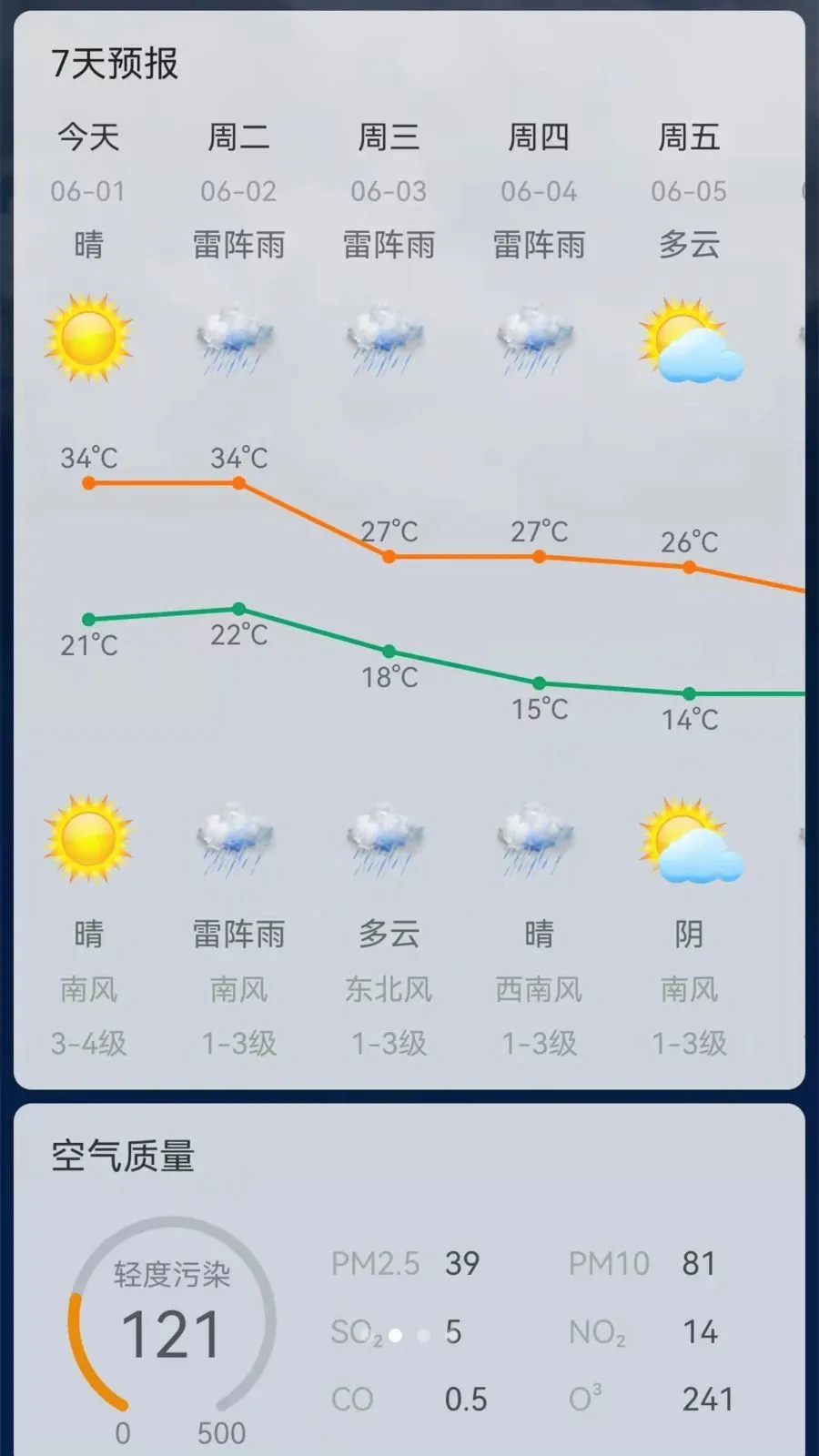The image size is (819, 1456).
Task: Open the 空气质量 air quality card
Action: pos(409,1279)
